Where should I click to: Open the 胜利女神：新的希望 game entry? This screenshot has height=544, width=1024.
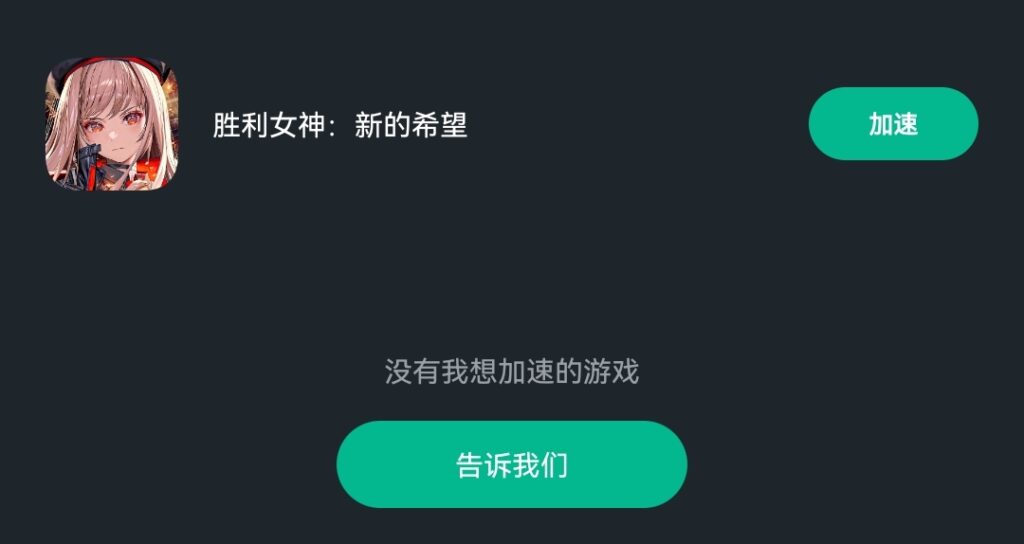340,126
